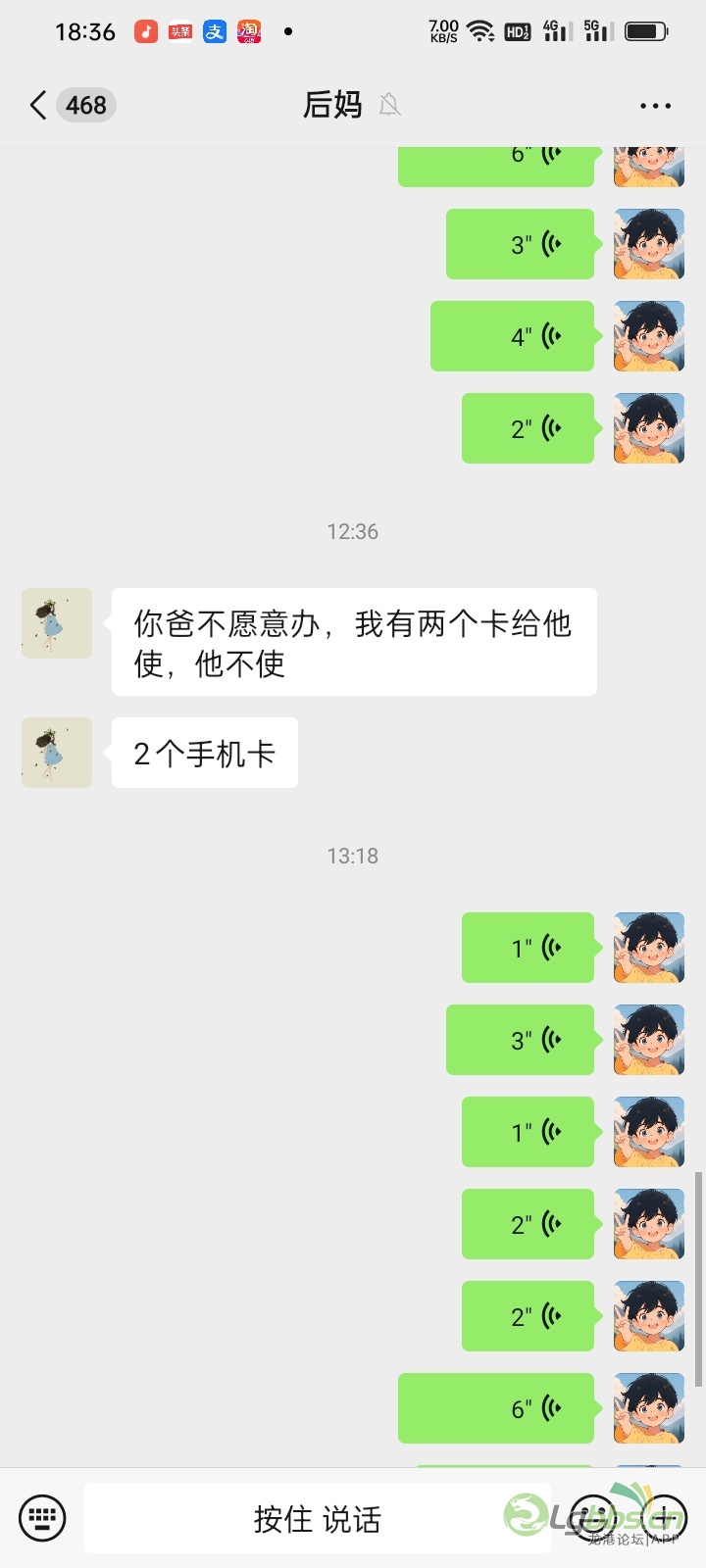The image size is (706, 1568).
Task: Switch to the keyboard text input
Action: pos(42,1519)
